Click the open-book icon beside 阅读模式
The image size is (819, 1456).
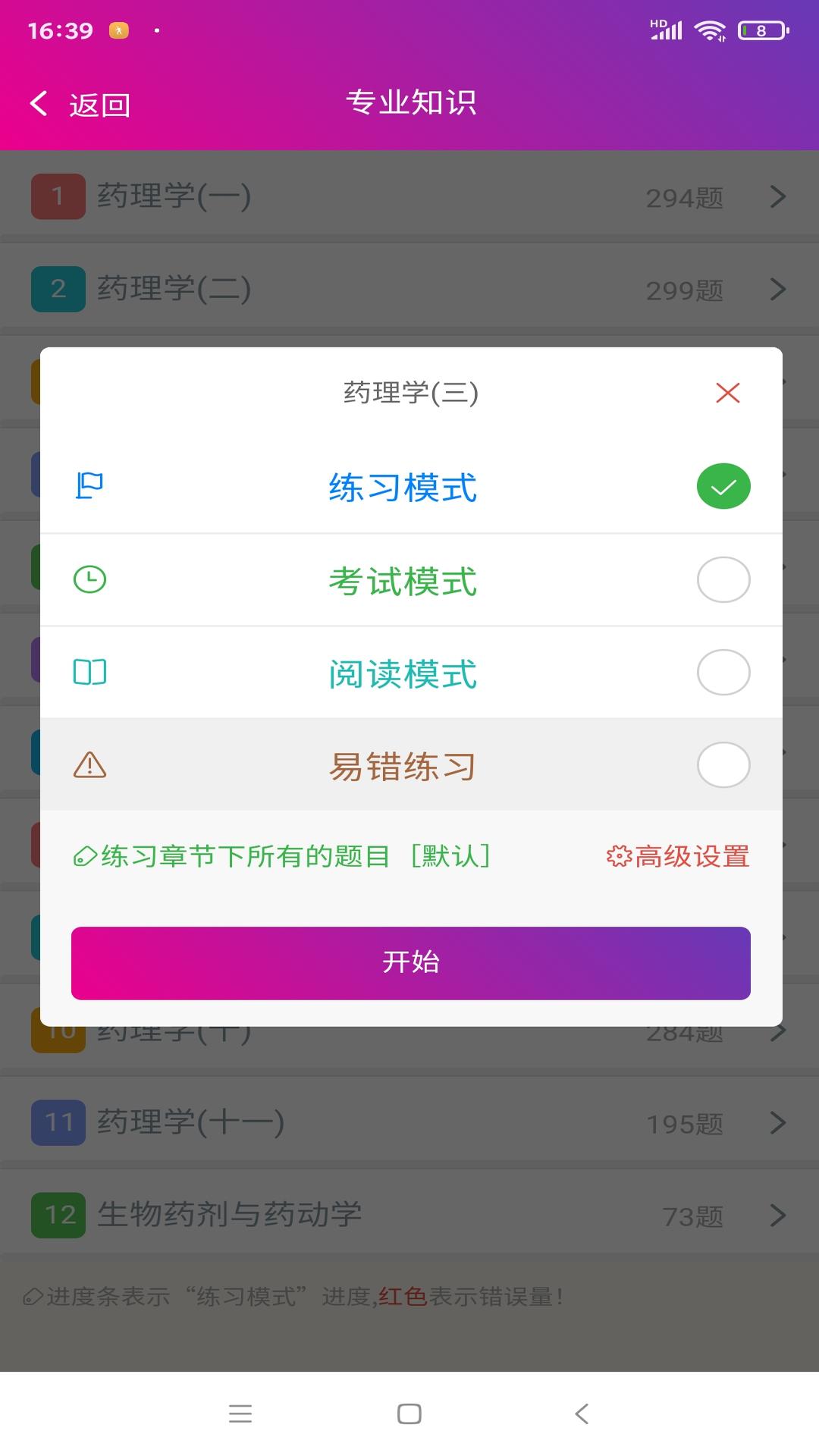coord(89,672)
